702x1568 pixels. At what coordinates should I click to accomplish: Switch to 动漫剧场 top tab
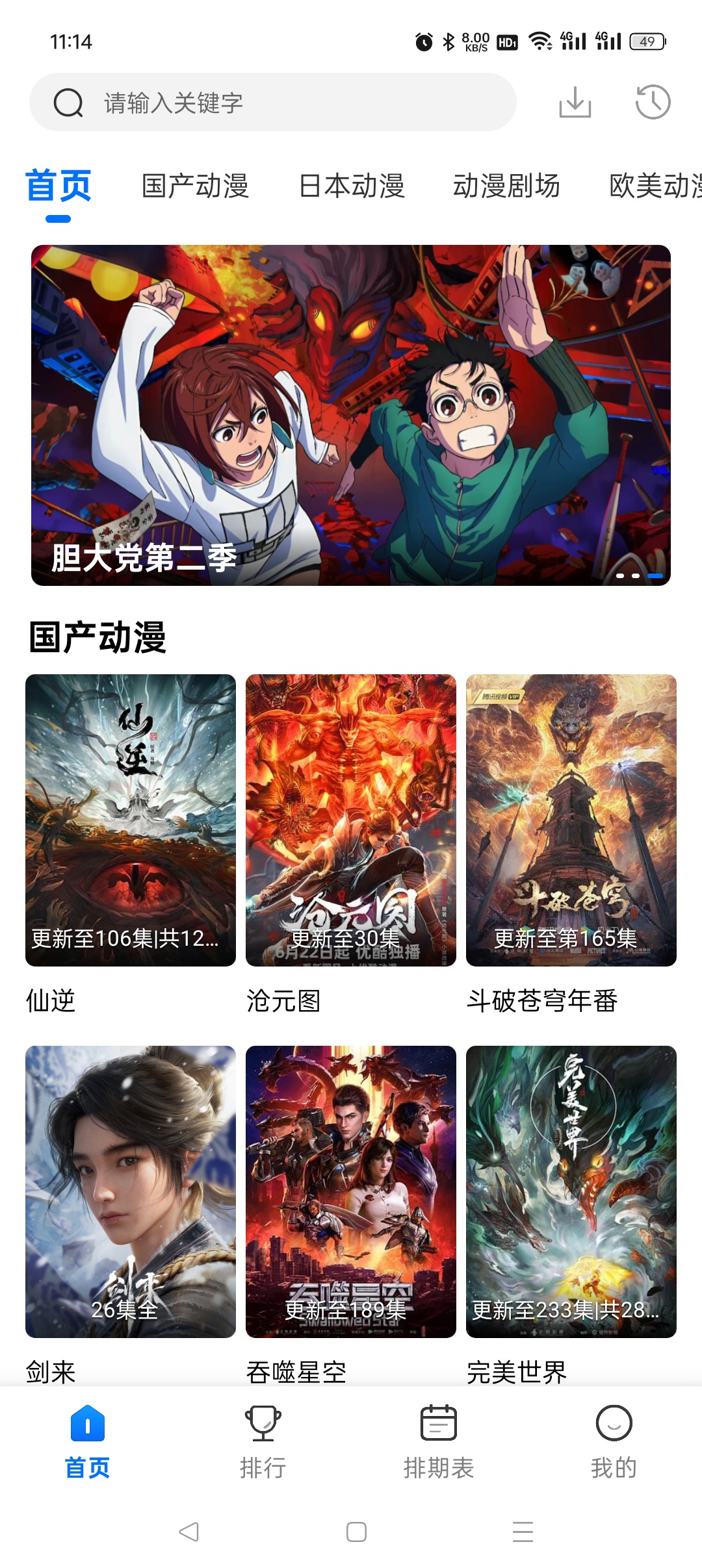tap(506, 186)
